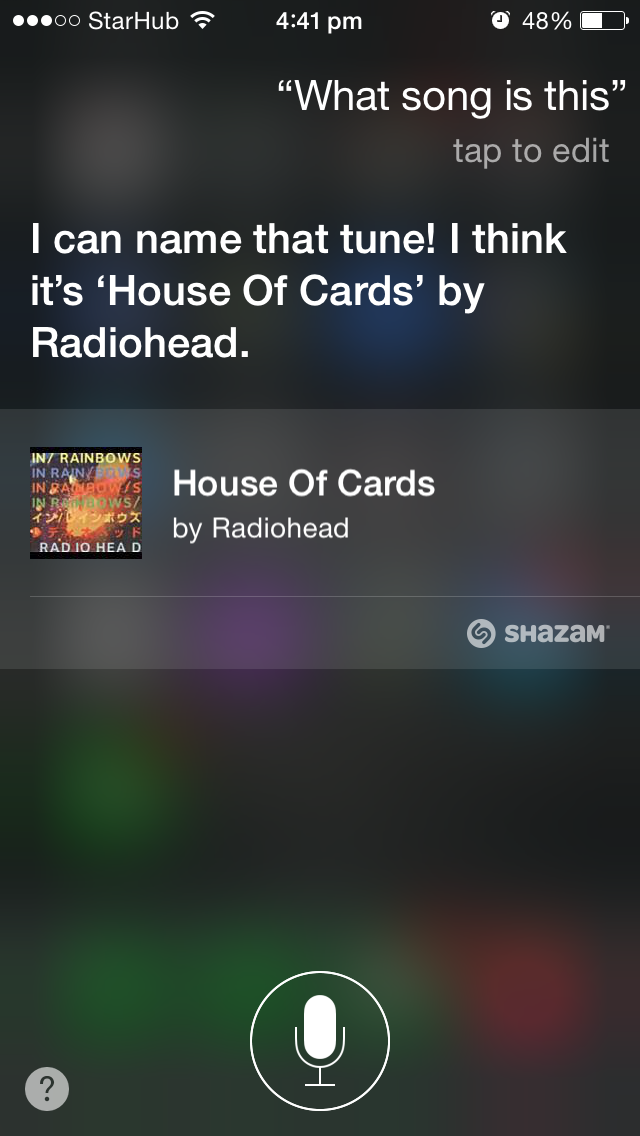Open Siri help question mark
This screenshot has width=640, height=1136.
click(x=47, y=1088)
